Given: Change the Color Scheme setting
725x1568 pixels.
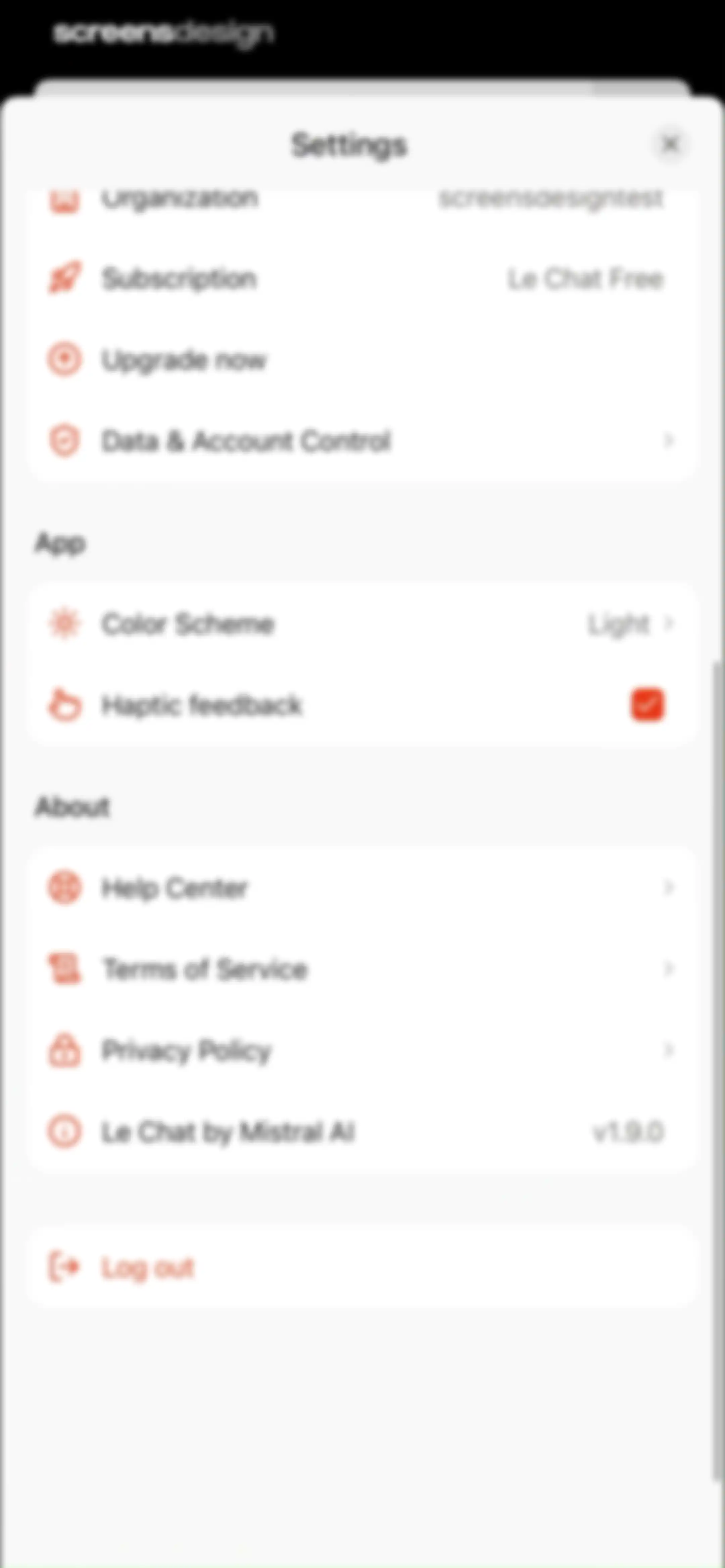Looking at the screenshot, I should [x=361, y=624].
